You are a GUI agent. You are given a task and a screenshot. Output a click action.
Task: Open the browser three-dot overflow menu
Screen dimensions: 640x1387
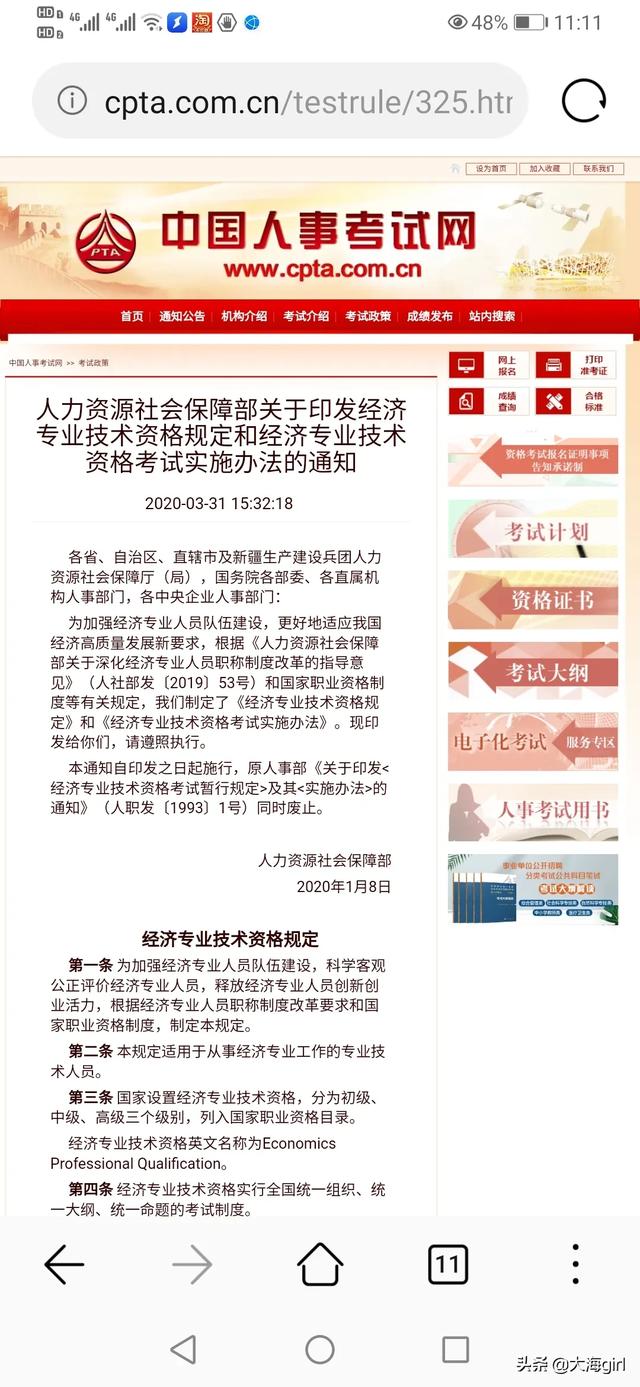pos(575,1265)
